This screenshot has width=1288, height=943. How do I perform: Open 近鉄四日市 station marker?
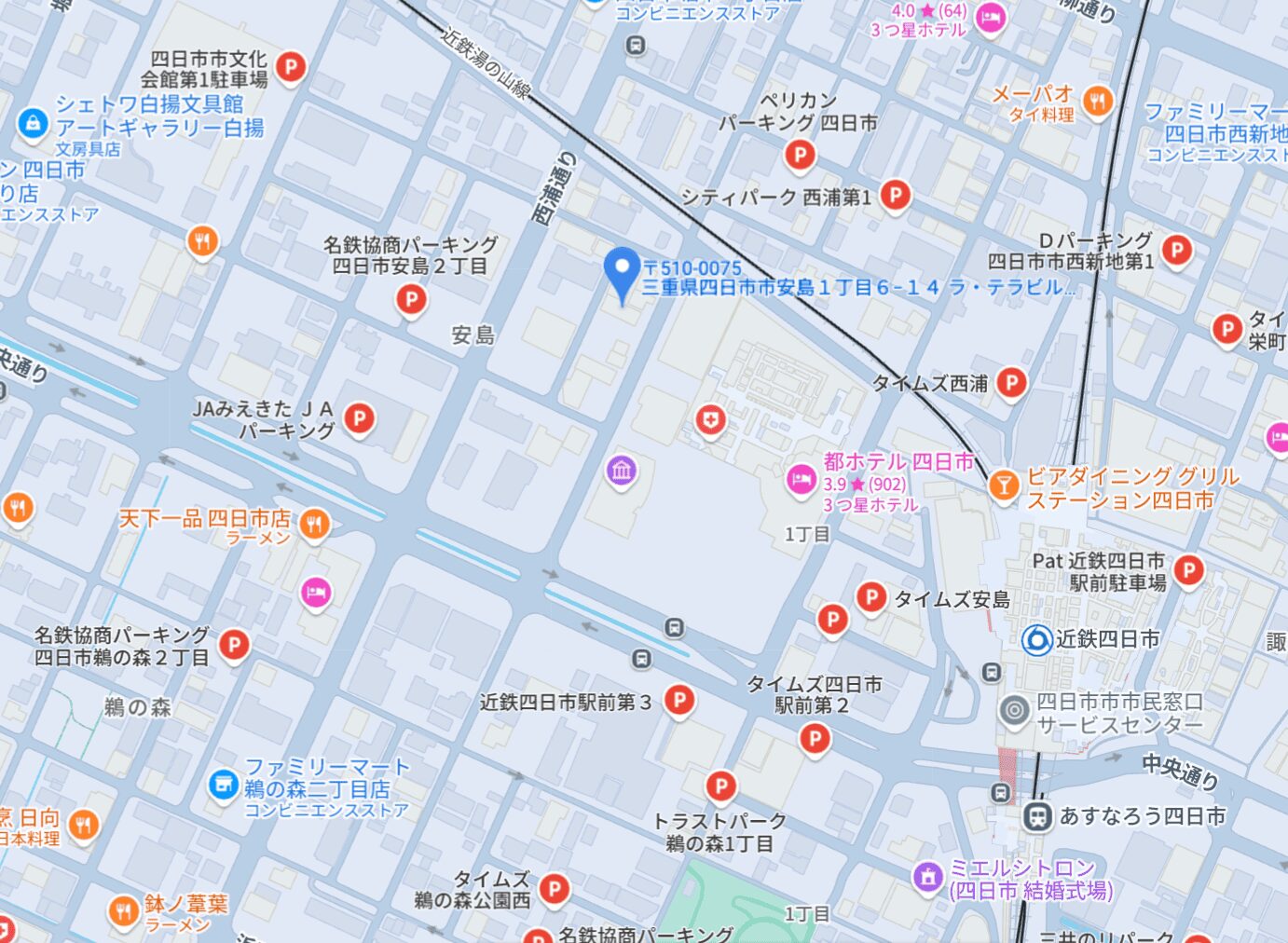coord(1035,640)
